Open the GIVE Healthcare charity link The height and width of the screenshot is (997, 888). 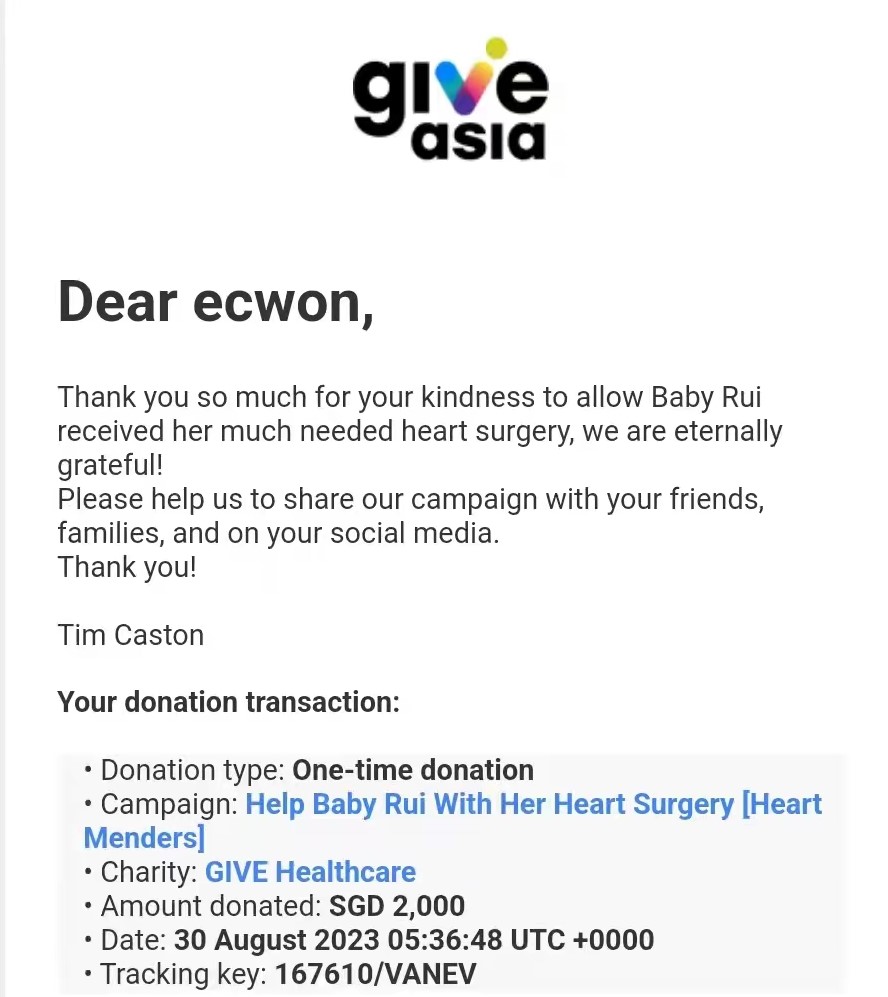(310, 872)
